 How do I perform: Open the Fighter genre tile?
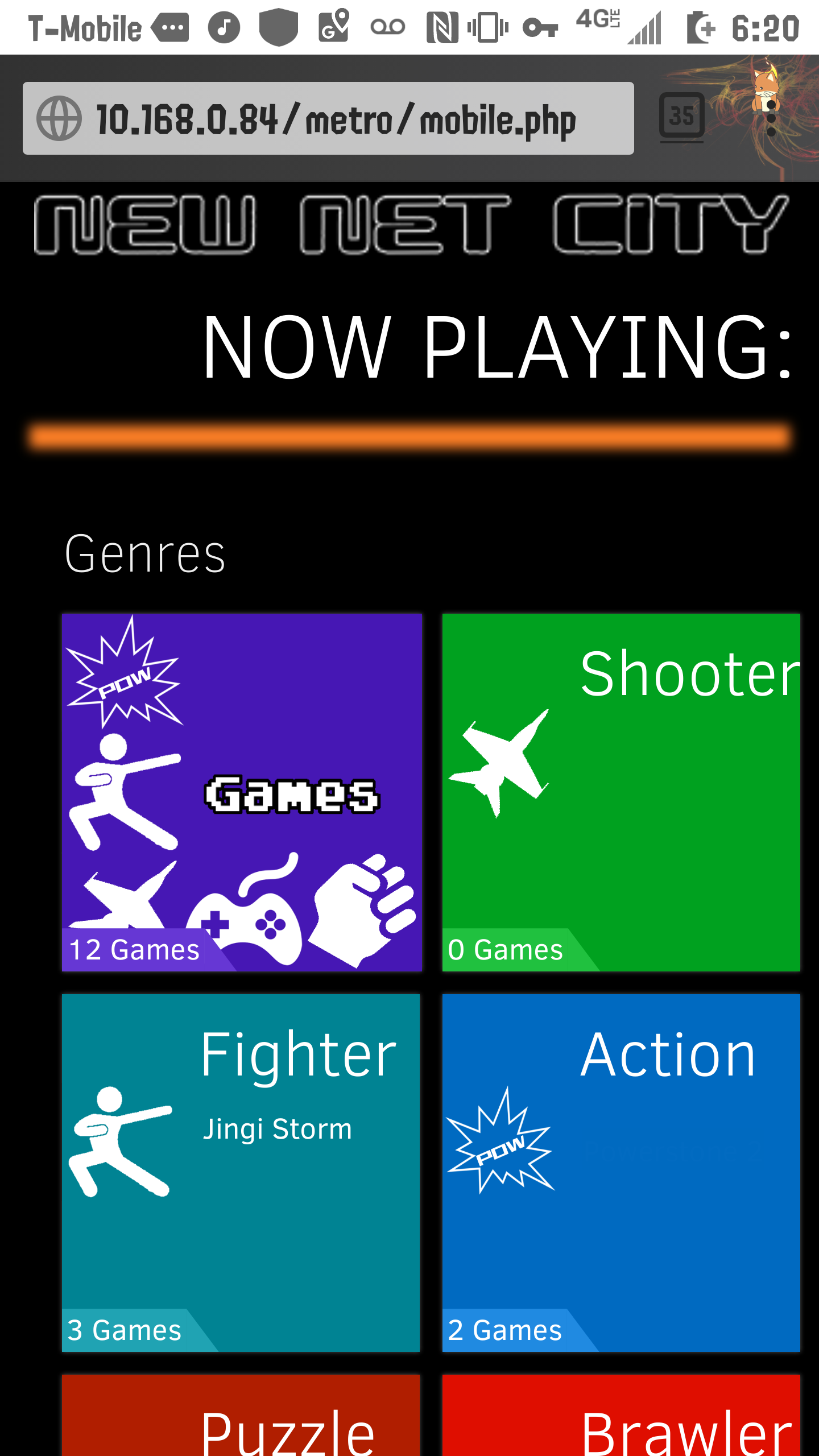(x=241, y=1173)
